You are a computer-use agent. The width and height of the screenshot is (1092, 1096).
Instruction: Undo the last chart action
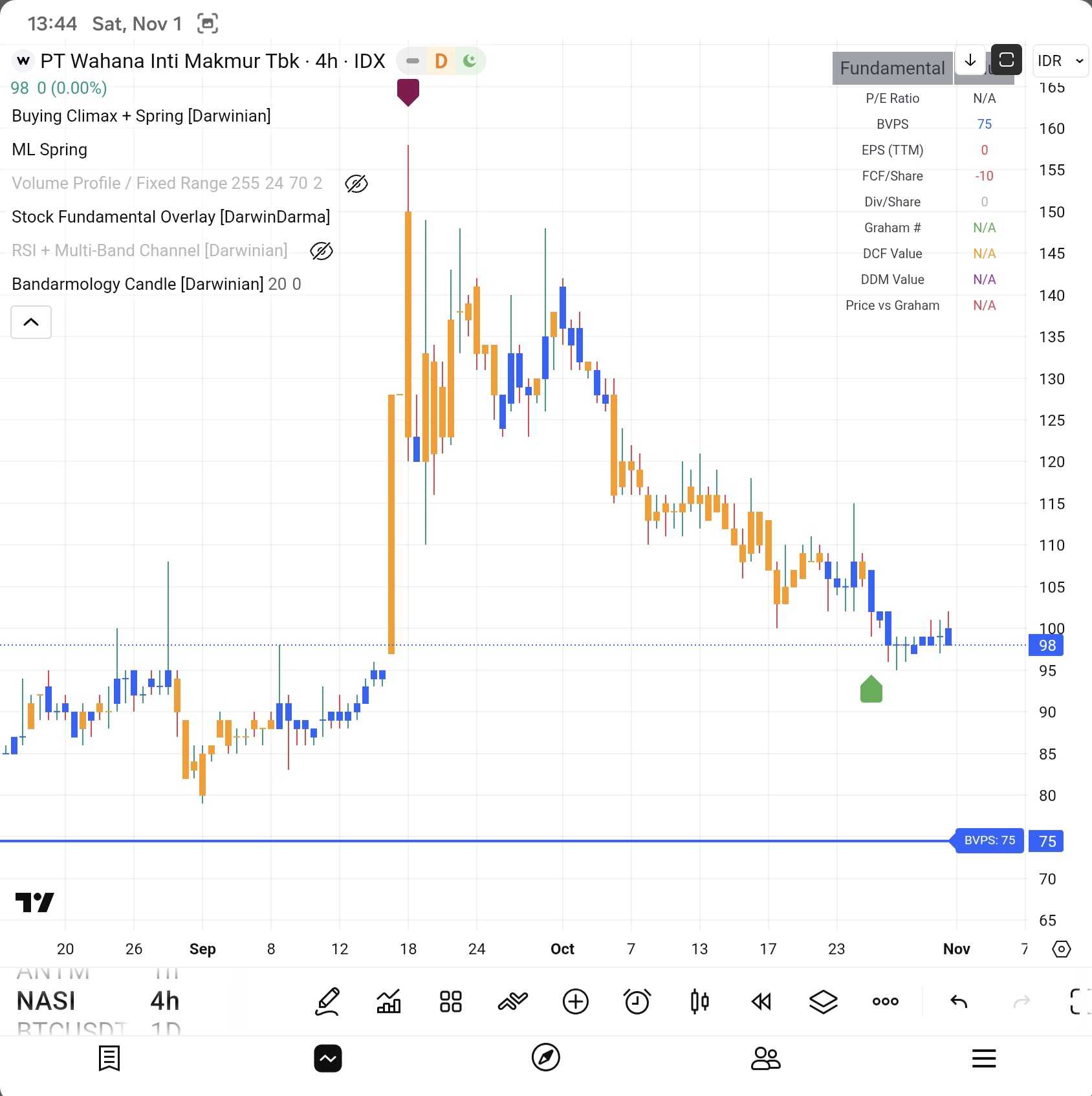pyautogui.click(x=959, y=1002)
